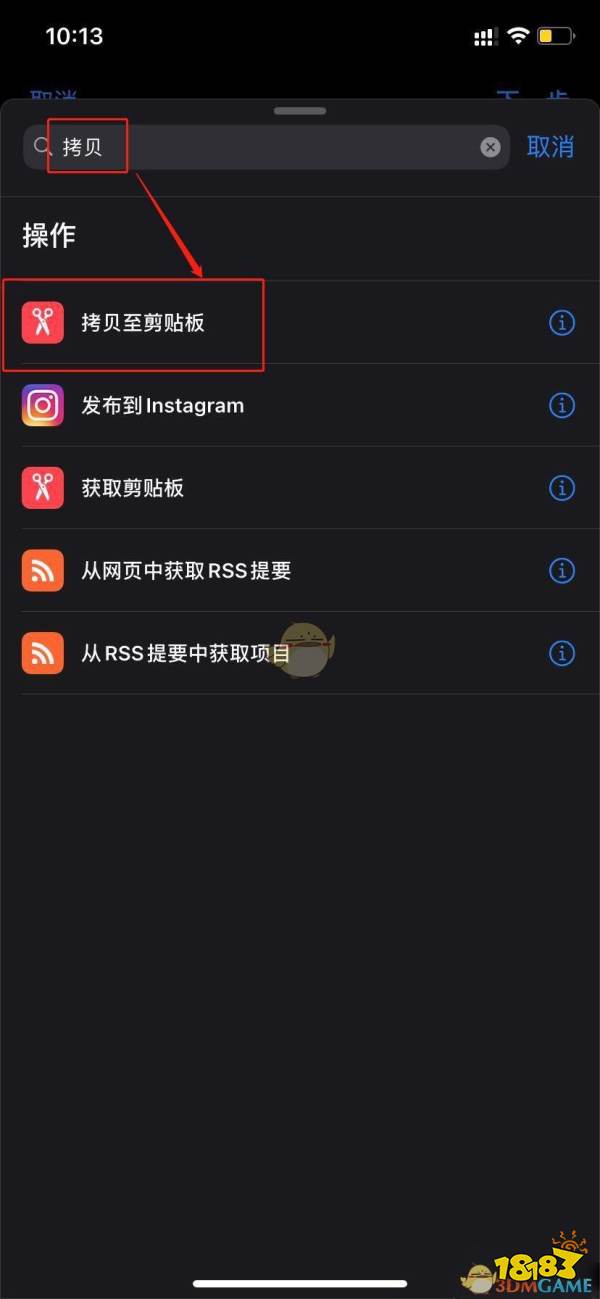Clear the search text with the X icon
This screenshot has width=600, height=1299.
(490, 147)
